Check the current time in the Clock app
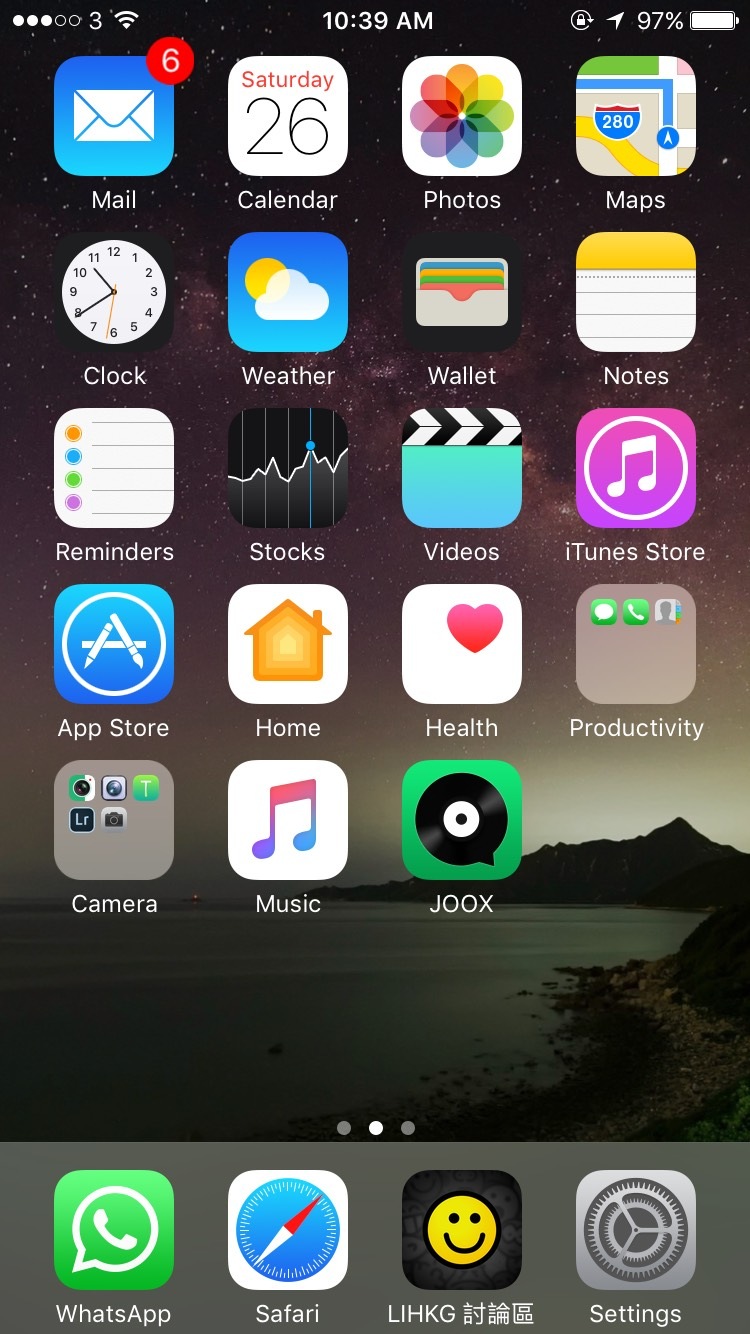The width and height of the screenshot is (750, 1334). point(114,291)
